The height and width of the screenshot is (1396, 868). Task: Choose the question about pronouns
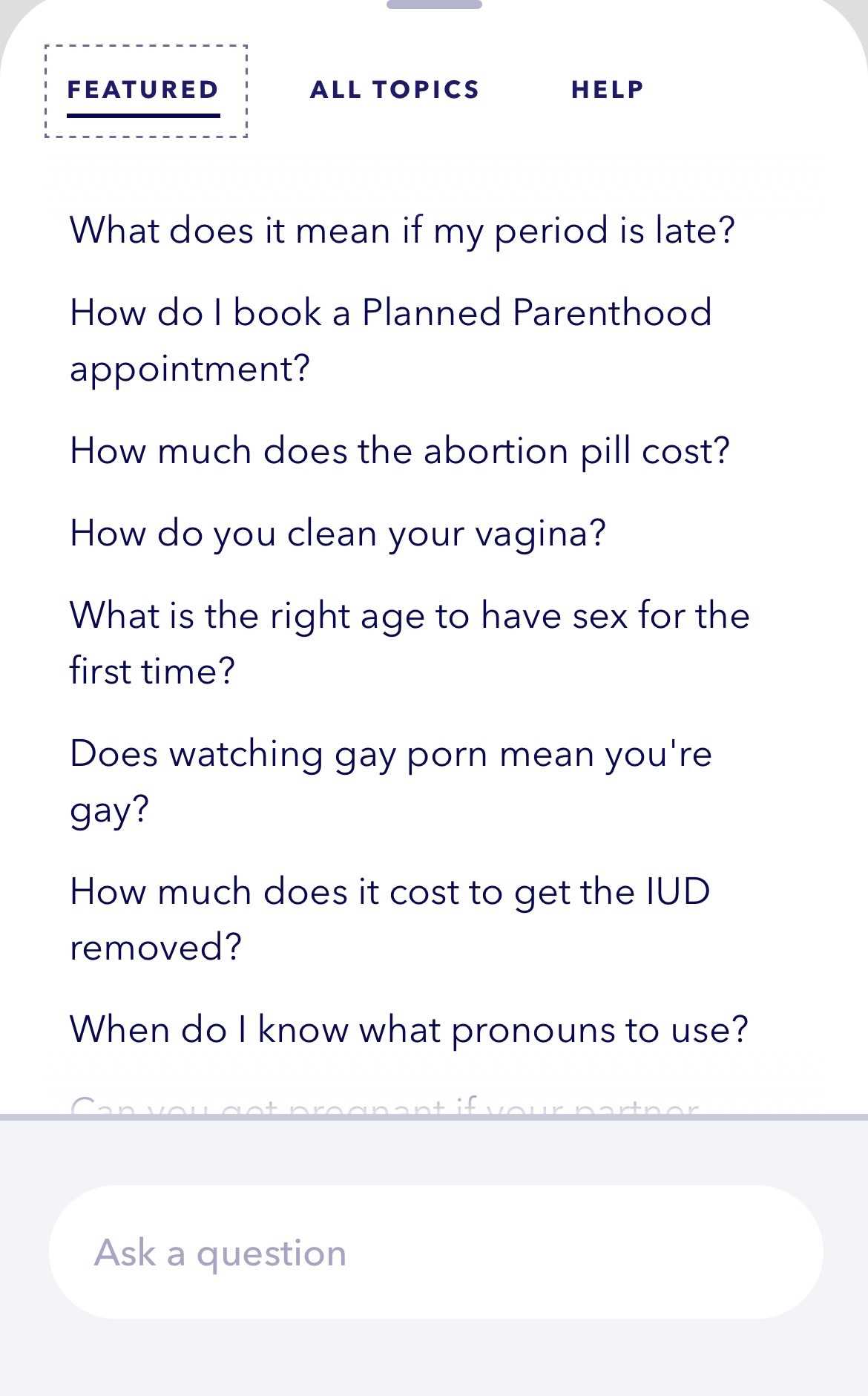tap(409, 1030)
